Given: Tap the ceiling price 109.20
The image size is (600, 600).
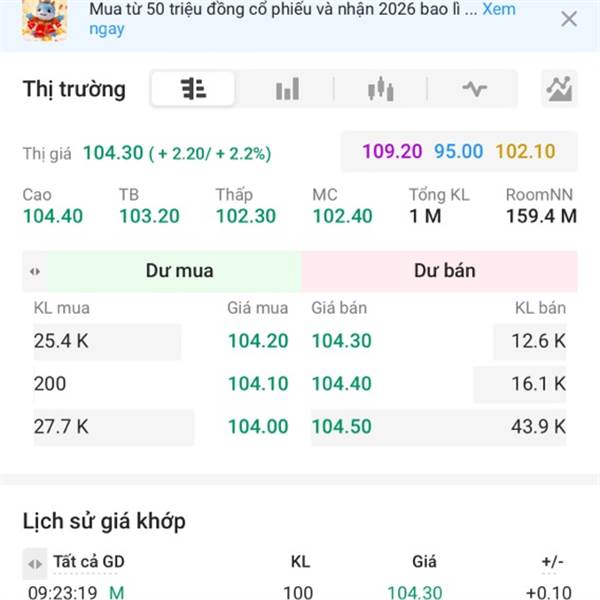Looking at the screenshot, I should click(392, 152).
